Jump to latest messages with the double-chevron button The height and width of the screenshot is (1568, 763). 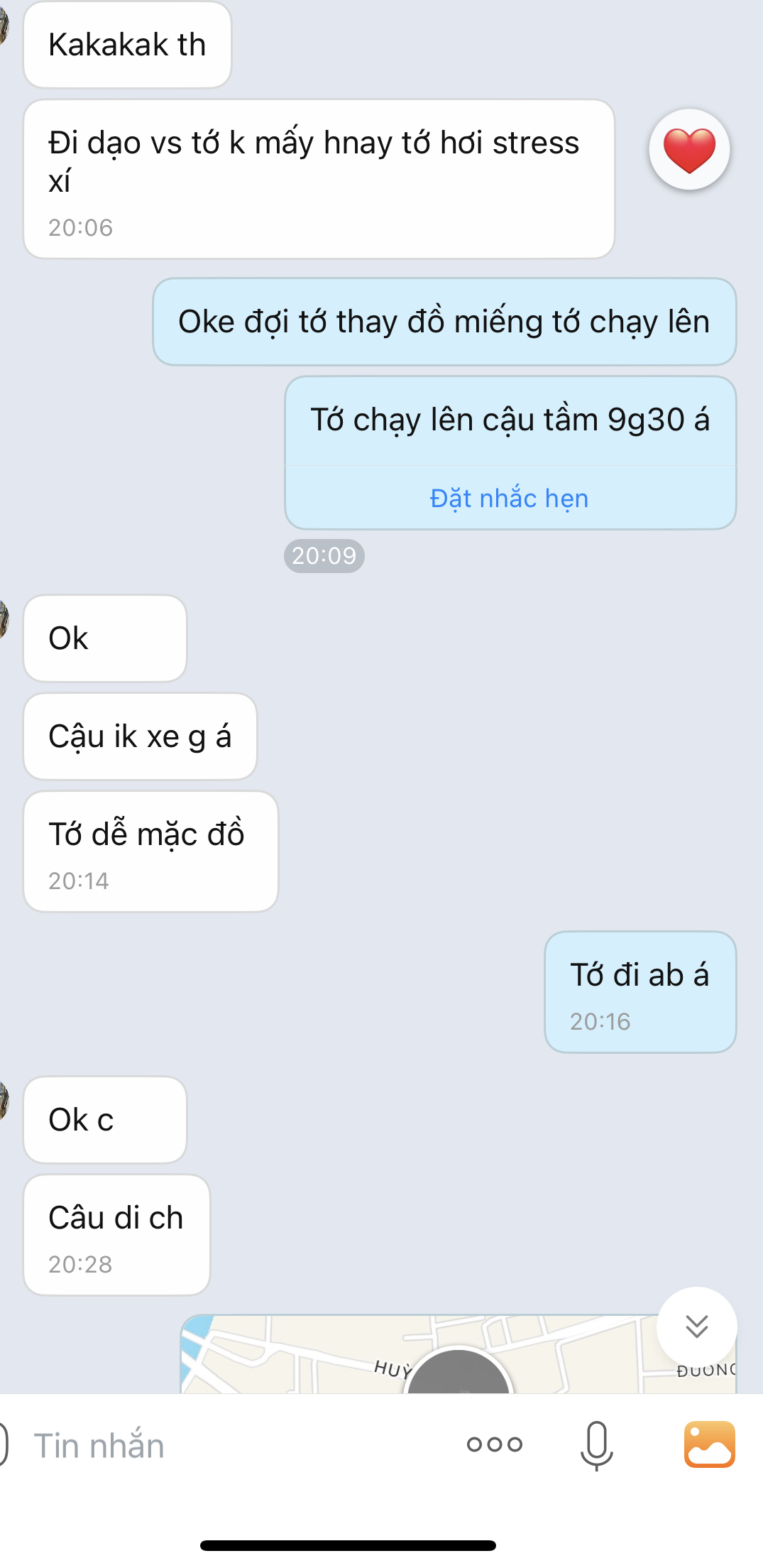coord(696,1326)
